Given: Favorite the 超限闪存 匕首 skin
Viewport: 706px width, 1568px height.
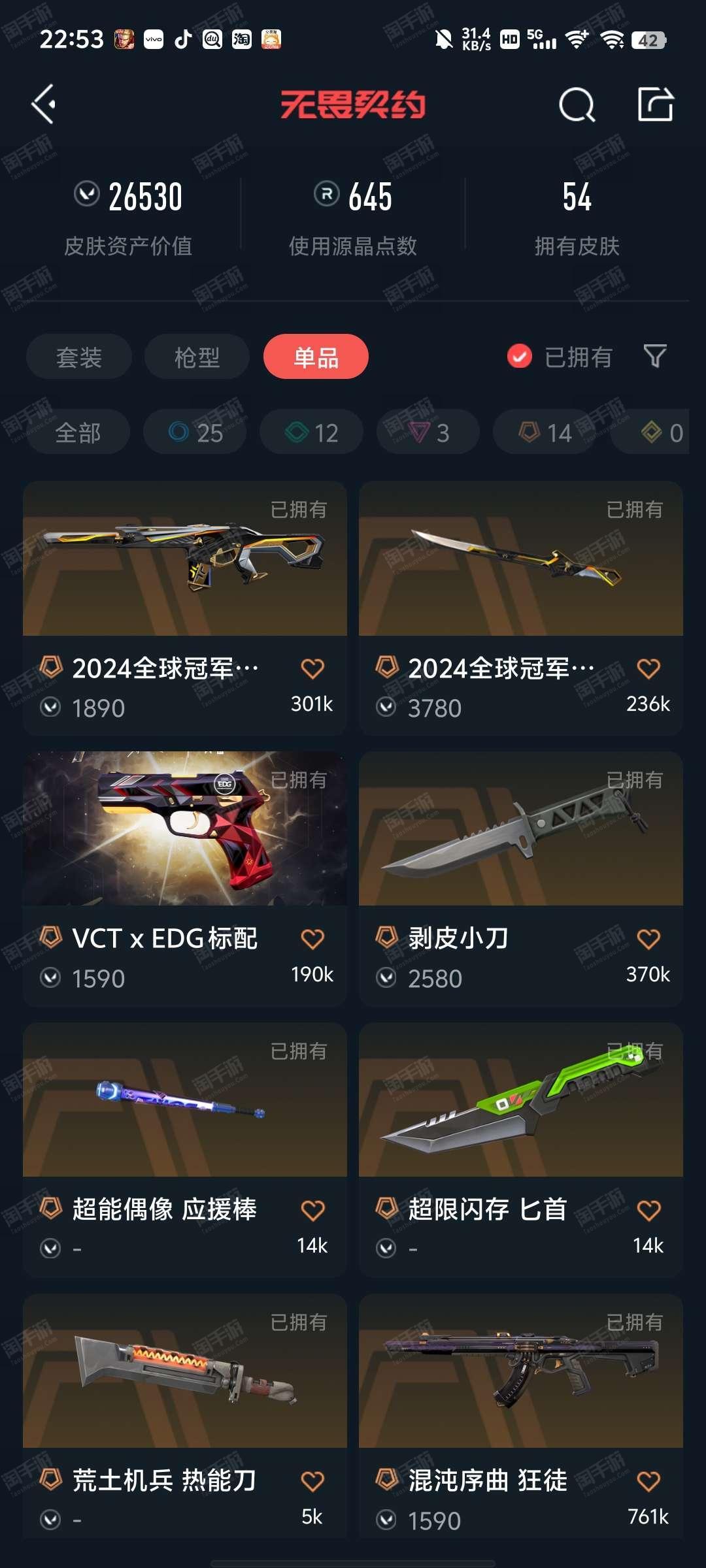Looking at the screenshot, I should coord(648,1211).
